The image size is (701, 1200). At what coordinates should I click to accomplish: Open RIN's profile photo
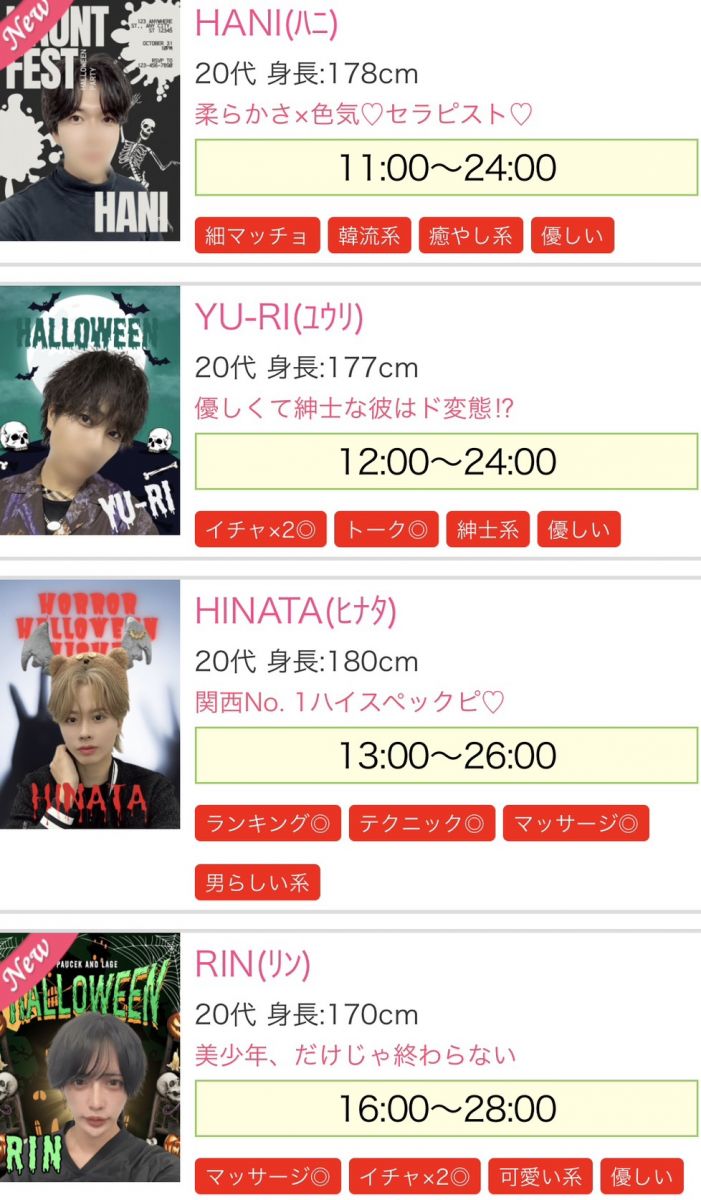point(90,1065)
